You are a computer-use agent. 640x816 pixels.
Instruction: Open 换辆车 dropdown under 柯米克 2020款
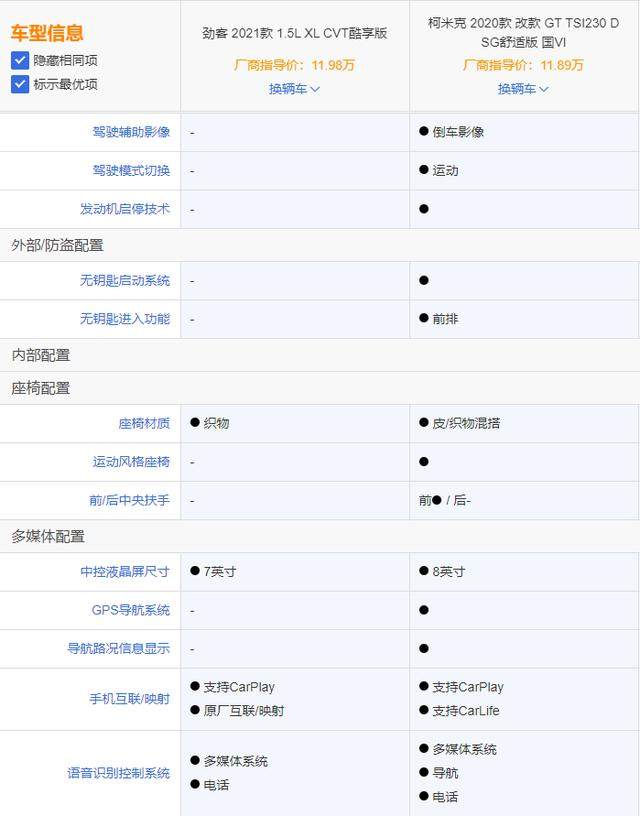(x=524, y=88)
